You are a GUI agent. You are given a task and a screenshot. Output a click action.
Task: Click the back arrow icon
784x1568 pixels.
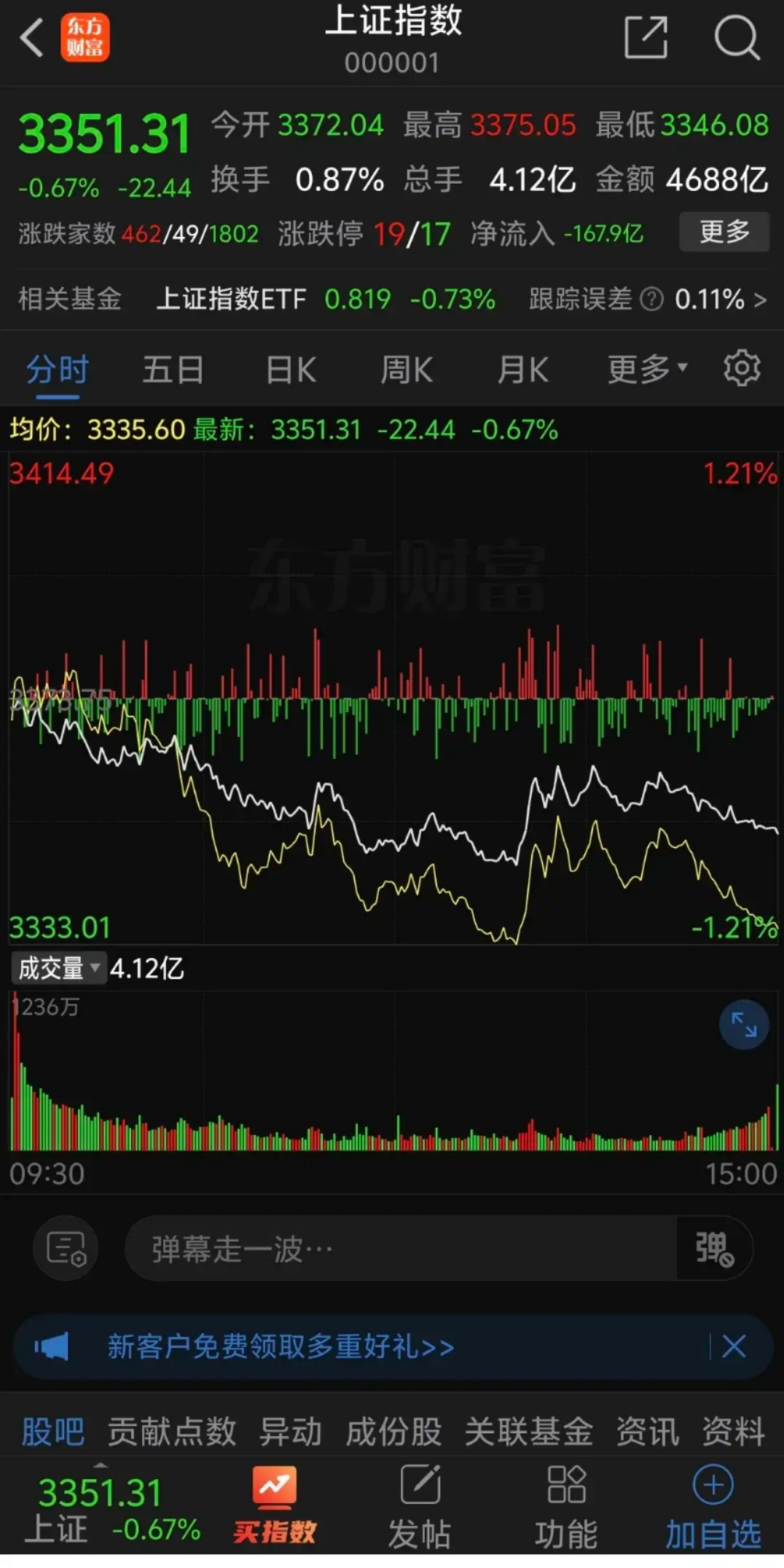31,38
